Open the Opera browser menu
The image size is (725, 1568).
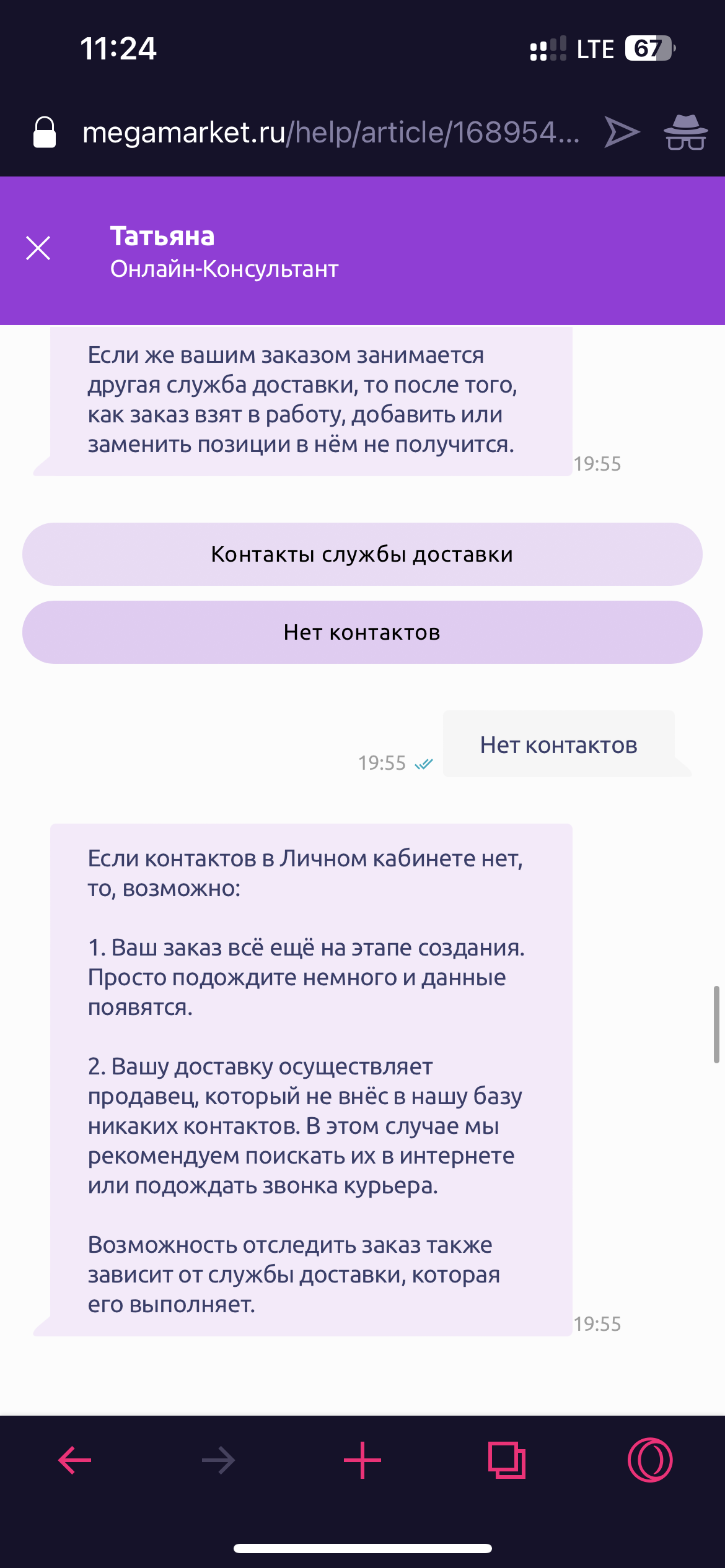[x=650, y=1460]
